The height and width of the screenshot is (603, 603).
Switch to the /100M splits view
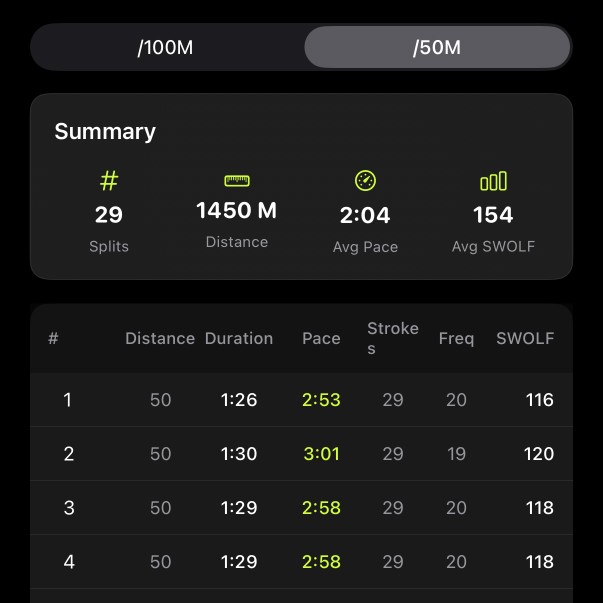(166, 47)
